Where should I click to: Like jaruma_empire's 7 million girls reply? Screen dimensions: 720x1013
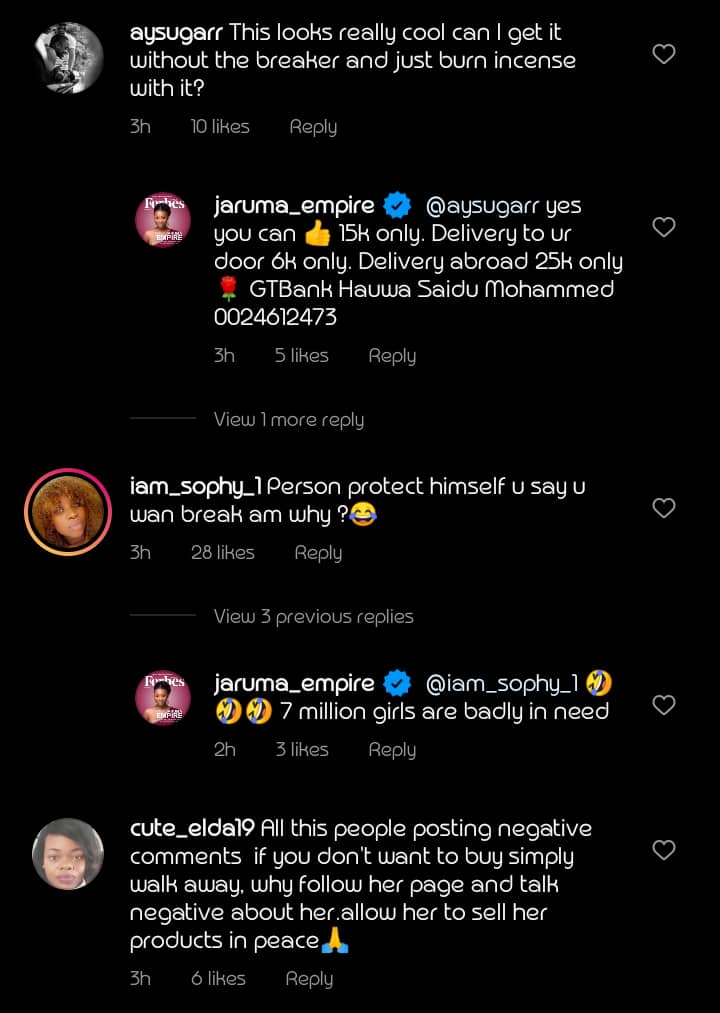click(664, 705)
